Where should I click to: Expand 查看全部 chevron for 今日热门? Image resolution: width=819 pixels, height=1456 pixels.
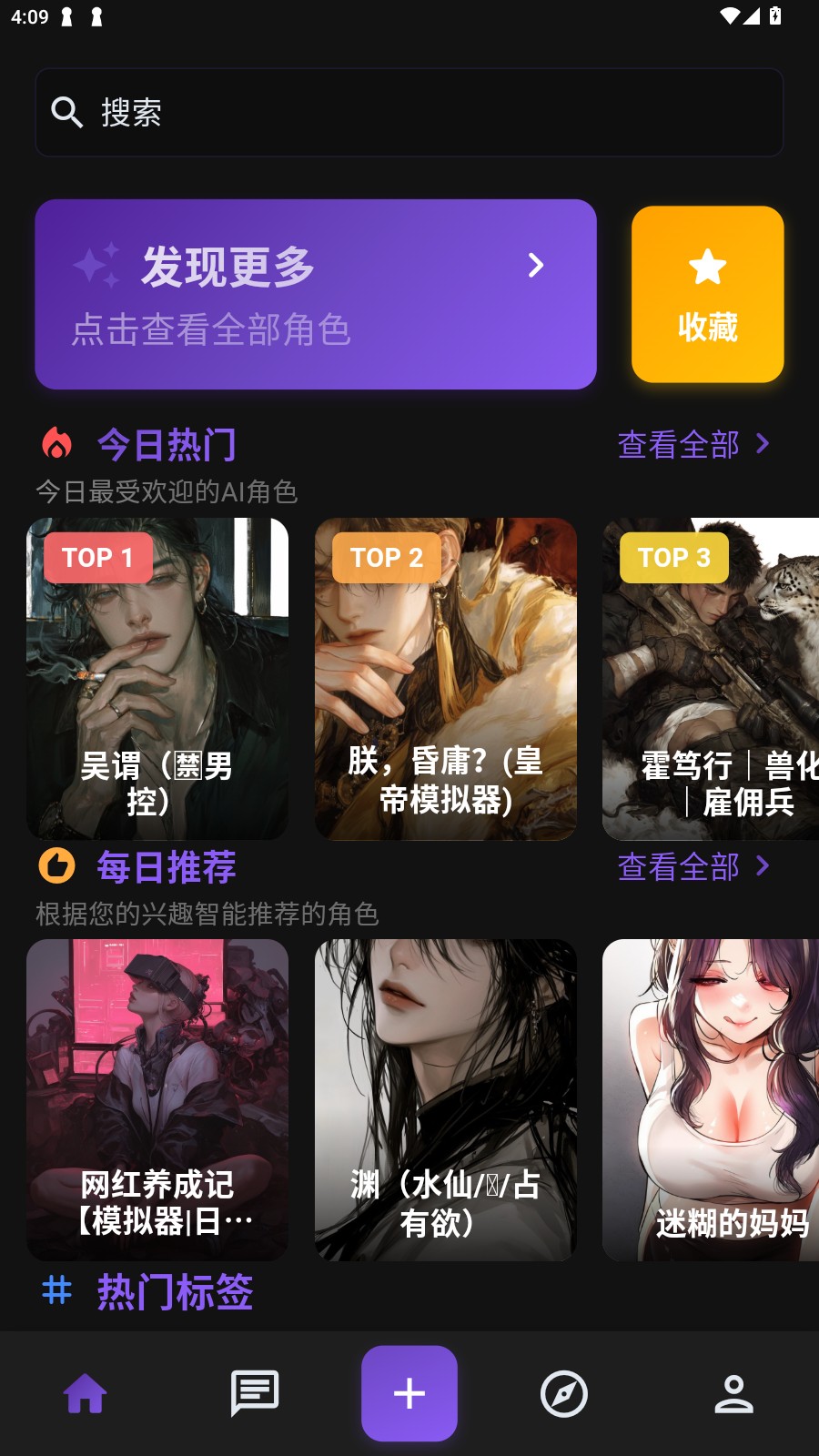[761, 444]
